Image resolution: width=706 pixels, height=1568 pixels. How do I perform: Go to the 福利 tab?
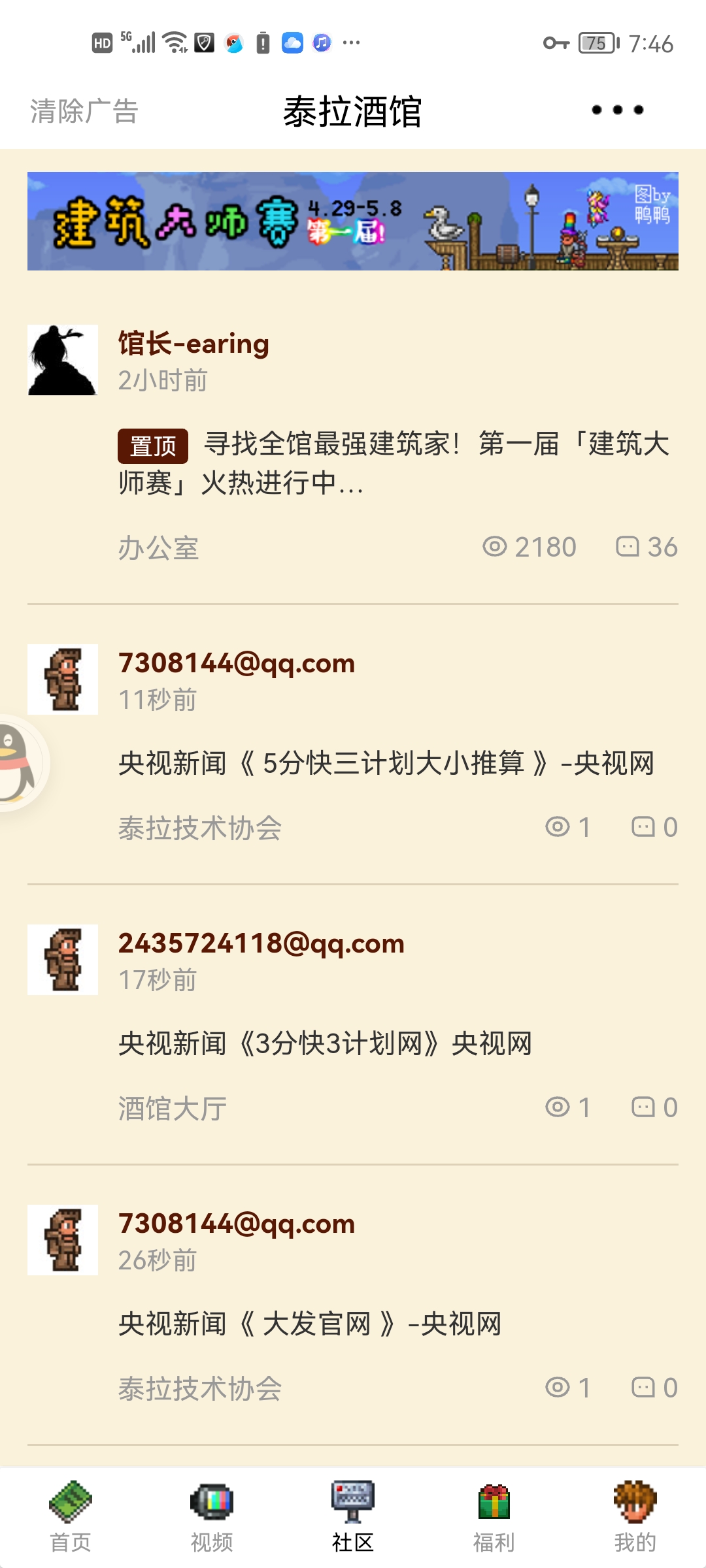pos(494,1517)
